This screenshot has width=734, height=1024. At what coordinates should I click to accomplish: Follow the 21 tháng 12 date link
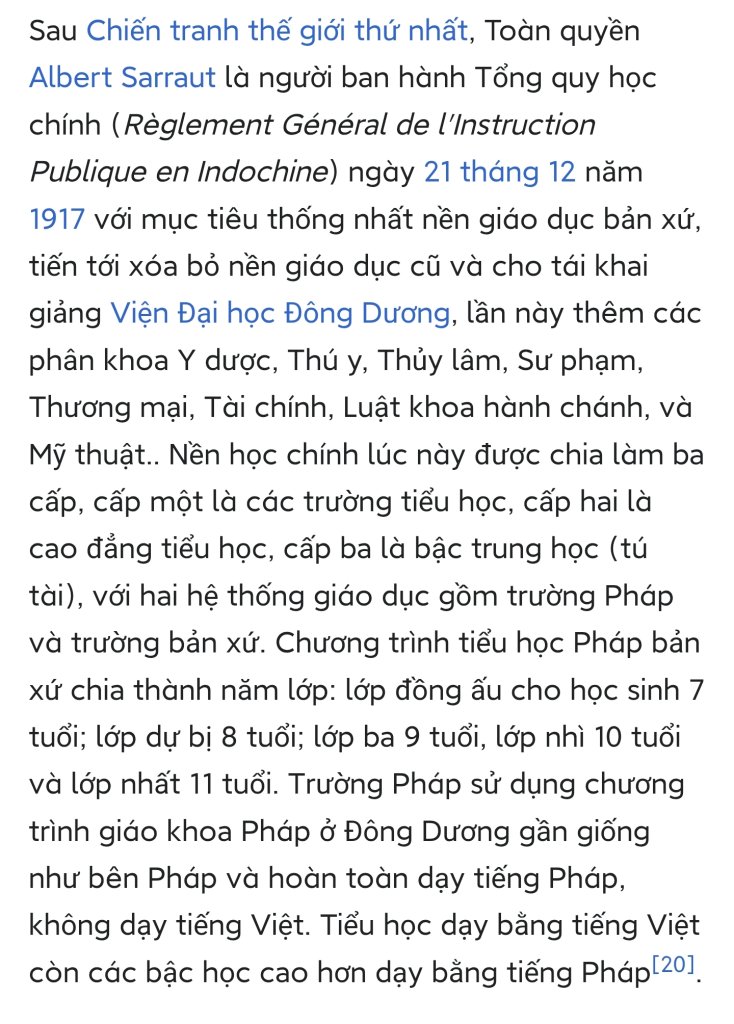tap(499, 171)
